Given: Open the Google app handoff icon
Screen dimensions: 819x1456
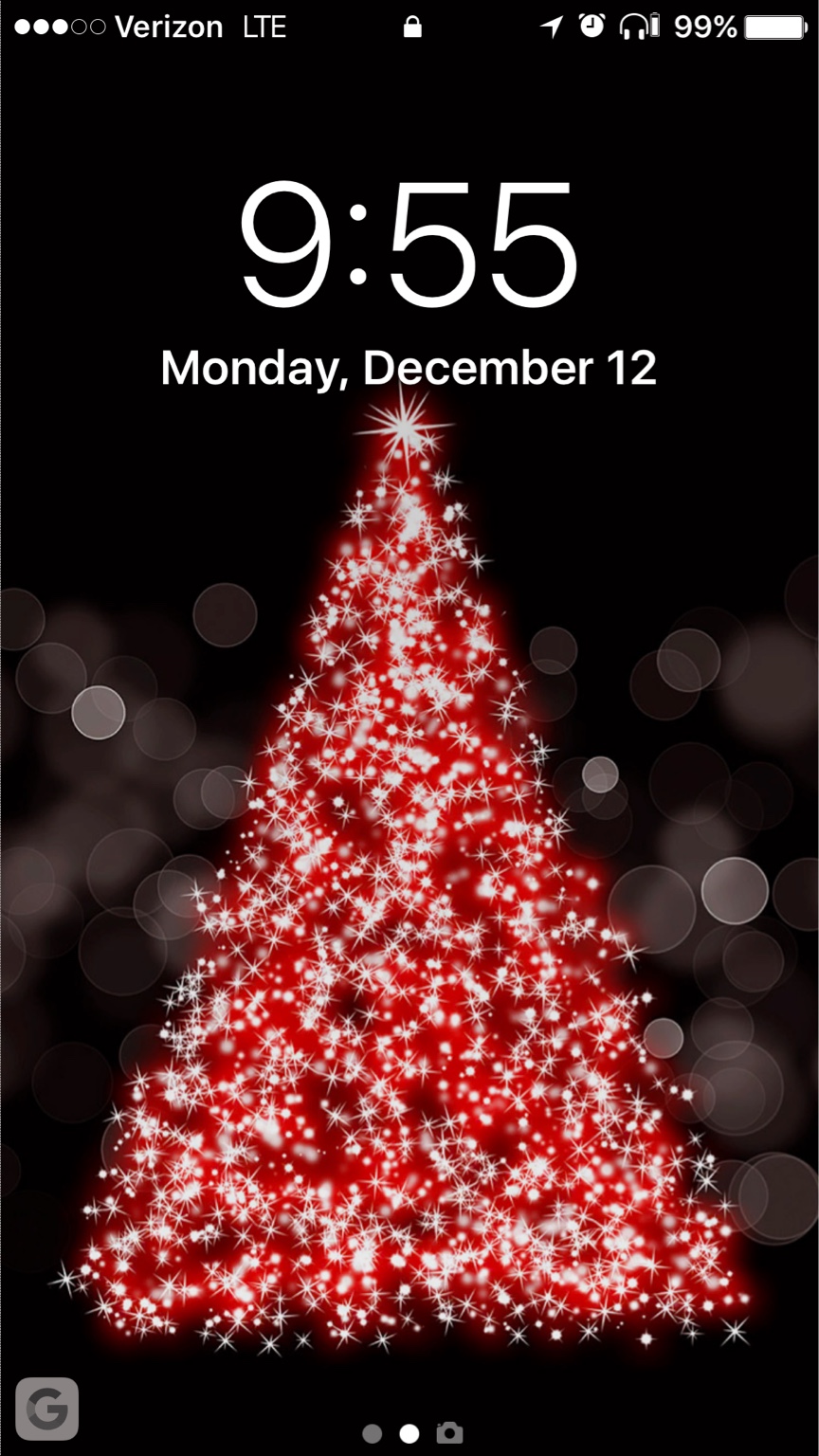Looking at the screenshot, I should click(x=46, y=1409).
